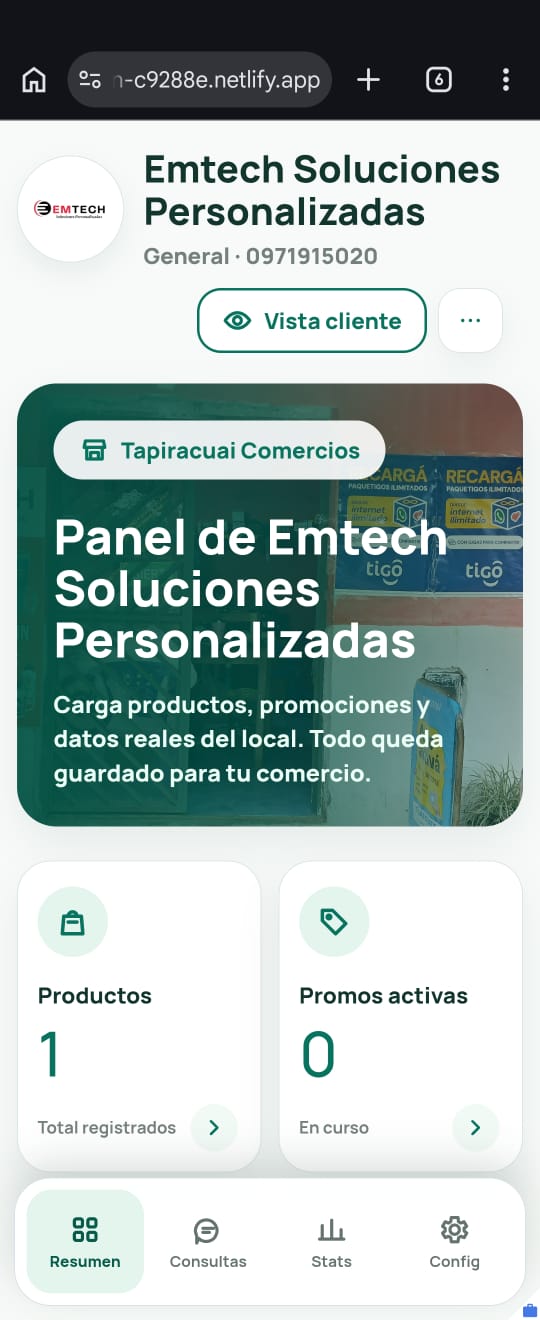Open the Promos activas arrow button
Viewport: 540px width, 1320px height.
[475, 1127]
